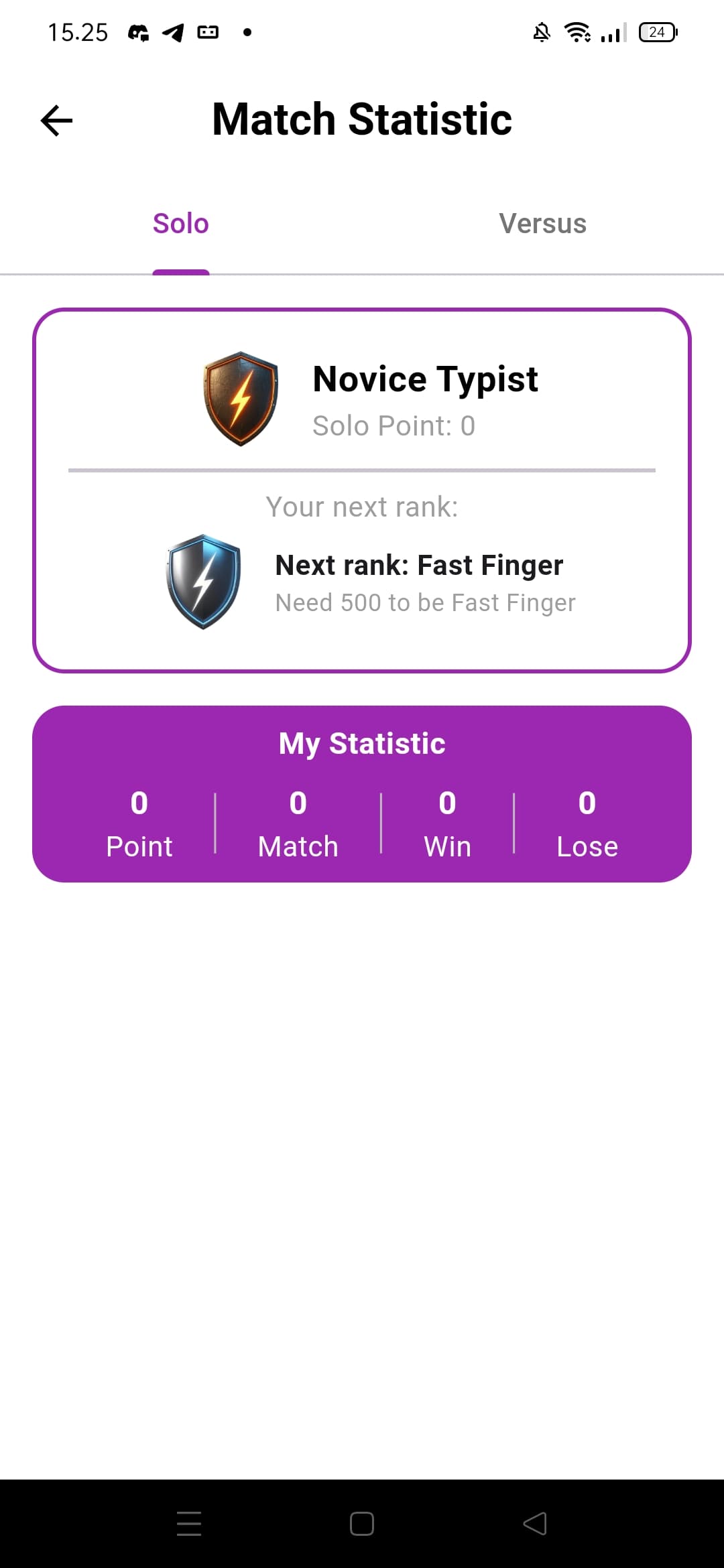Tap the Discord icon in status bar

139,31
